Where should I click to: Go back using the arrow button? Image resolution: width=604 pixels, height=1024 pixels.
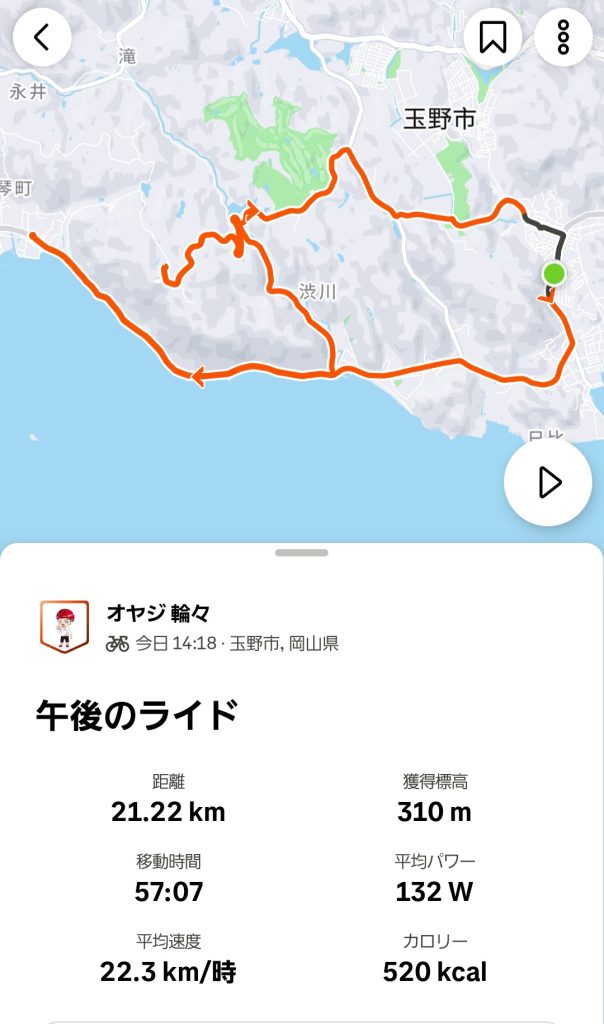pos(41,37)
